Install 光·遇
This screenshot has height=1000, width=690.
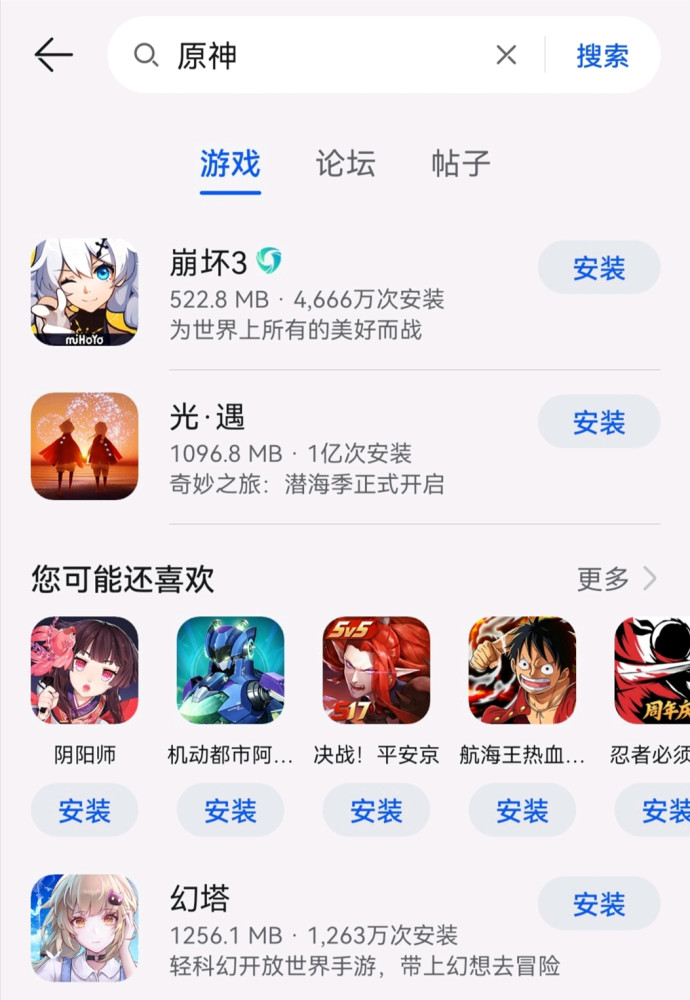coord(598,422)
